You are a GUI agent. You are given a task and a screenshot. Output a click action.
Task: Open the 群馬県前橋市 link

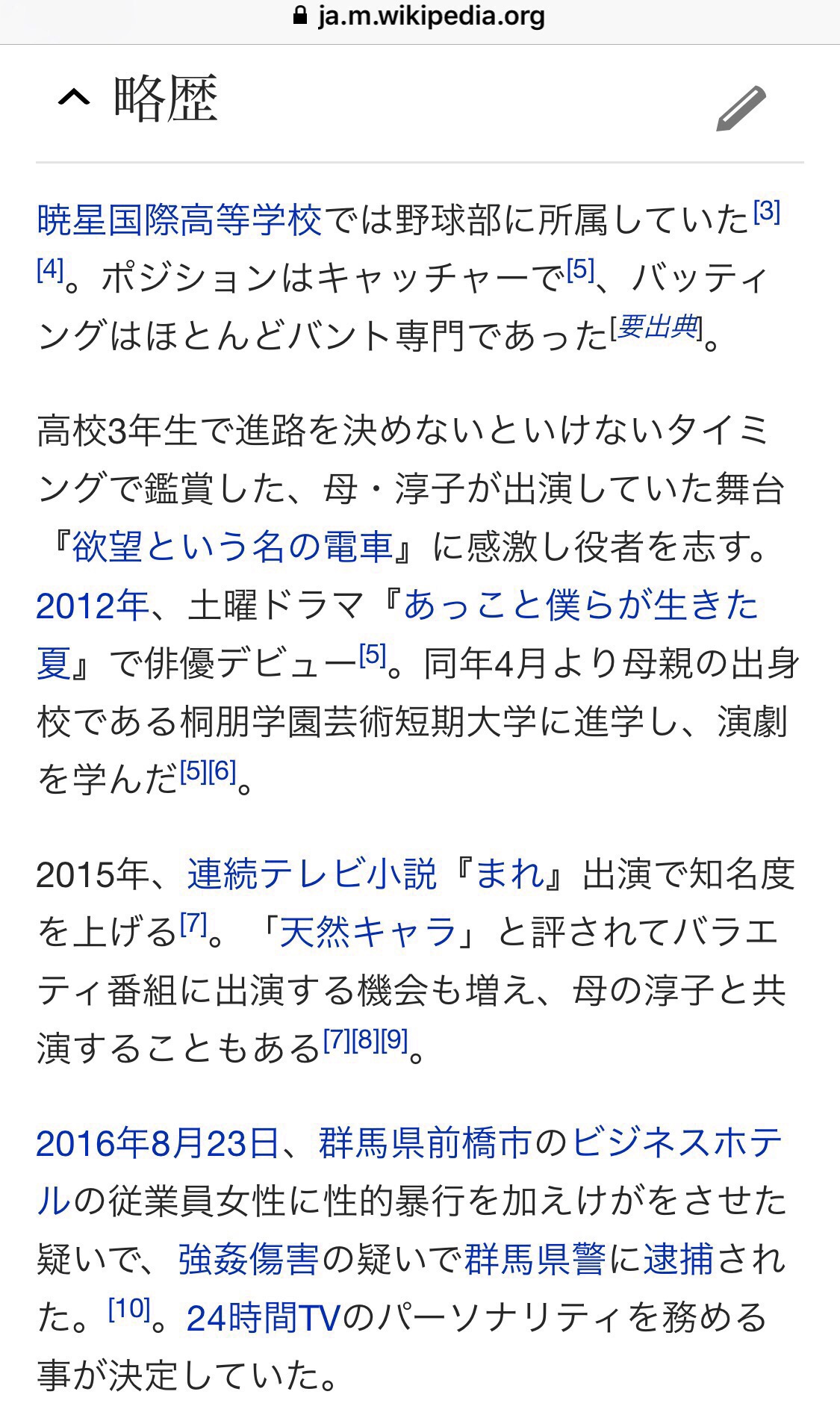coord(426,1143)
